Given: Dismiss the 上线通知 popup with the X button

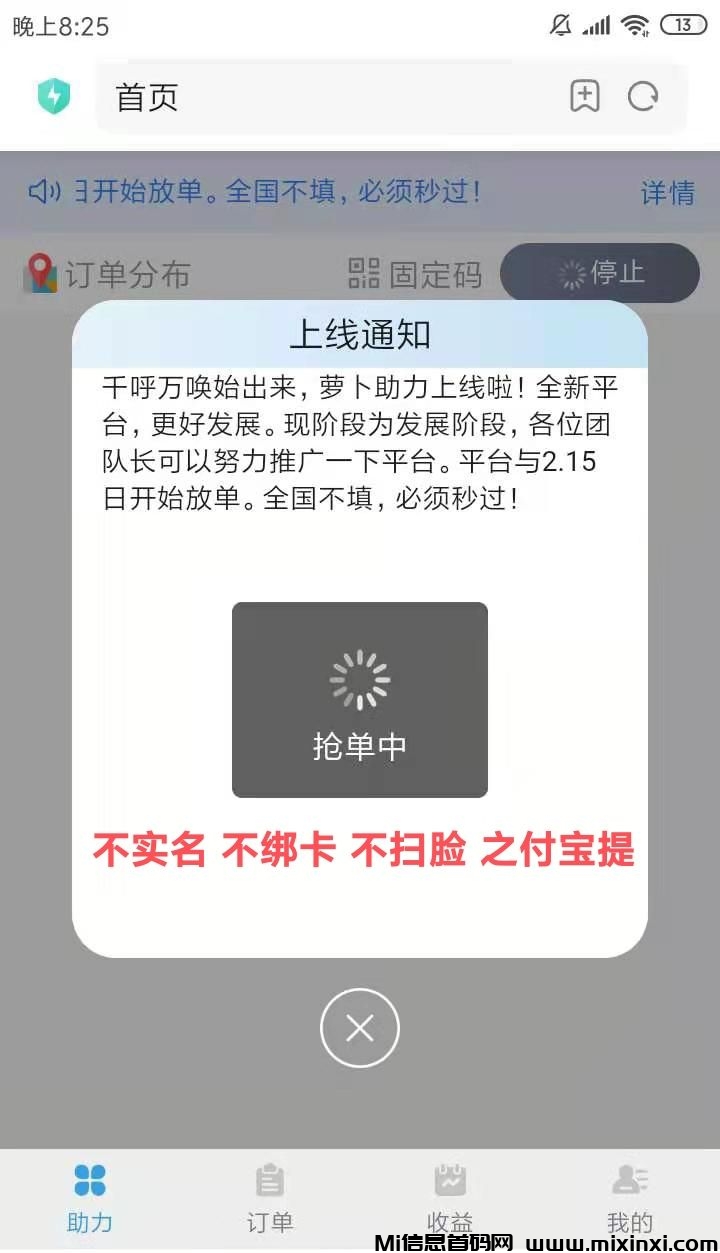Looking at the screenshot, I should 359,1028.
